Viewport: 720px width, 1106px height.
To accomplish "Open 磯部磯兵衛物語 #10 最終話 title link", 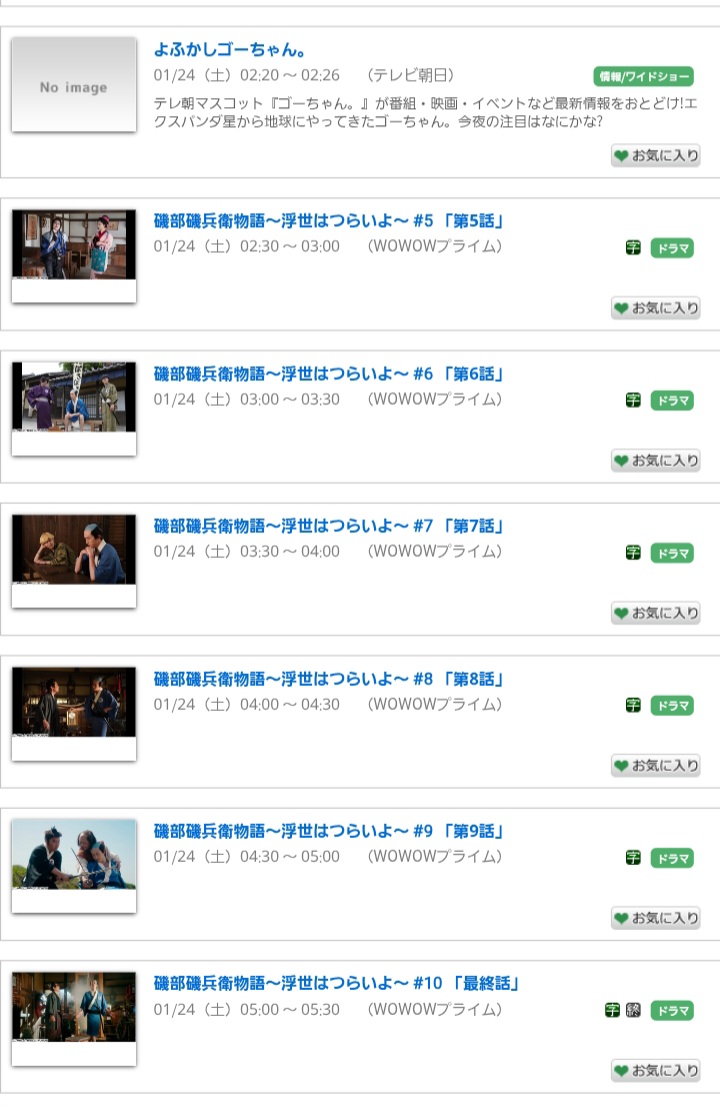I will (337, 984).
